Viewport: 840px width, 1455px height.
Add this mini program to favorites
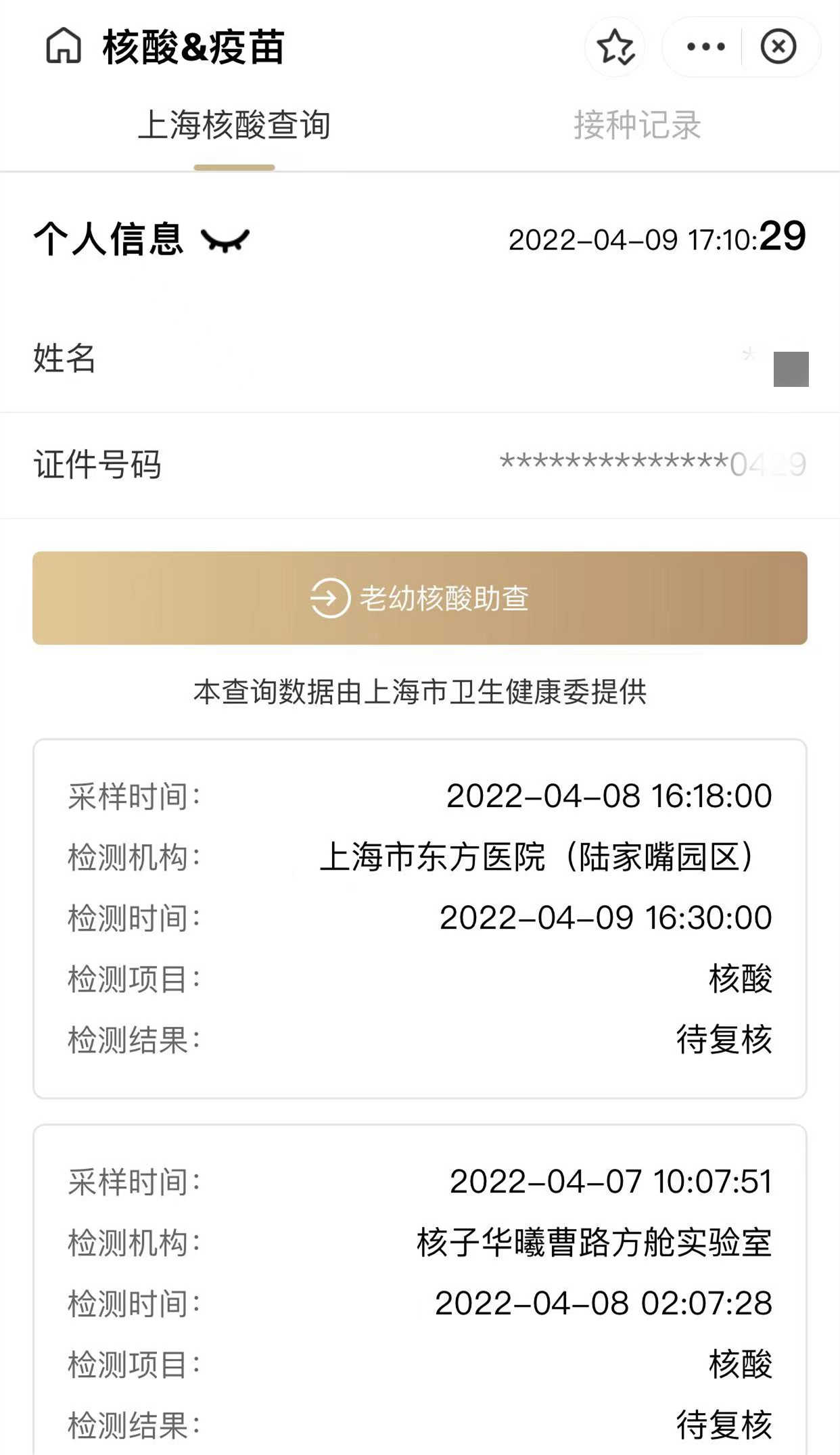point(615,47)
